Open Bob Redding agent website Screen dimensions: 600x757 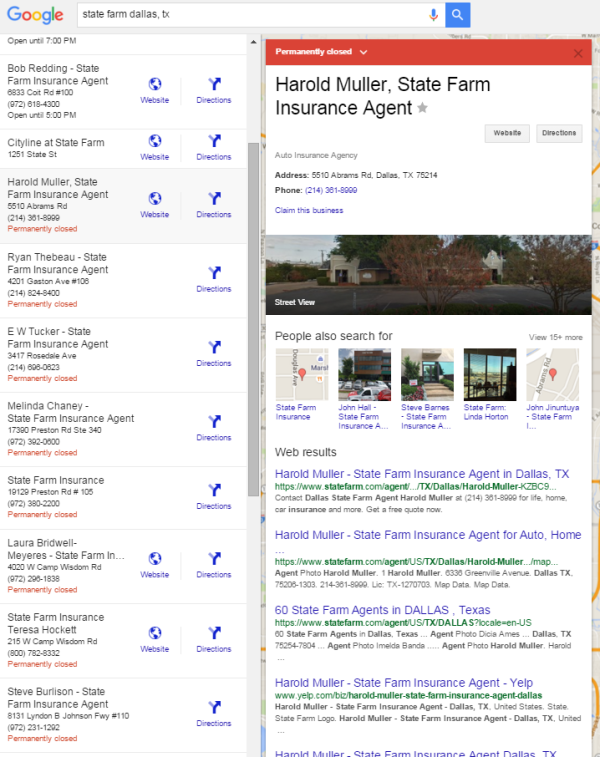(x=155, y=90)
